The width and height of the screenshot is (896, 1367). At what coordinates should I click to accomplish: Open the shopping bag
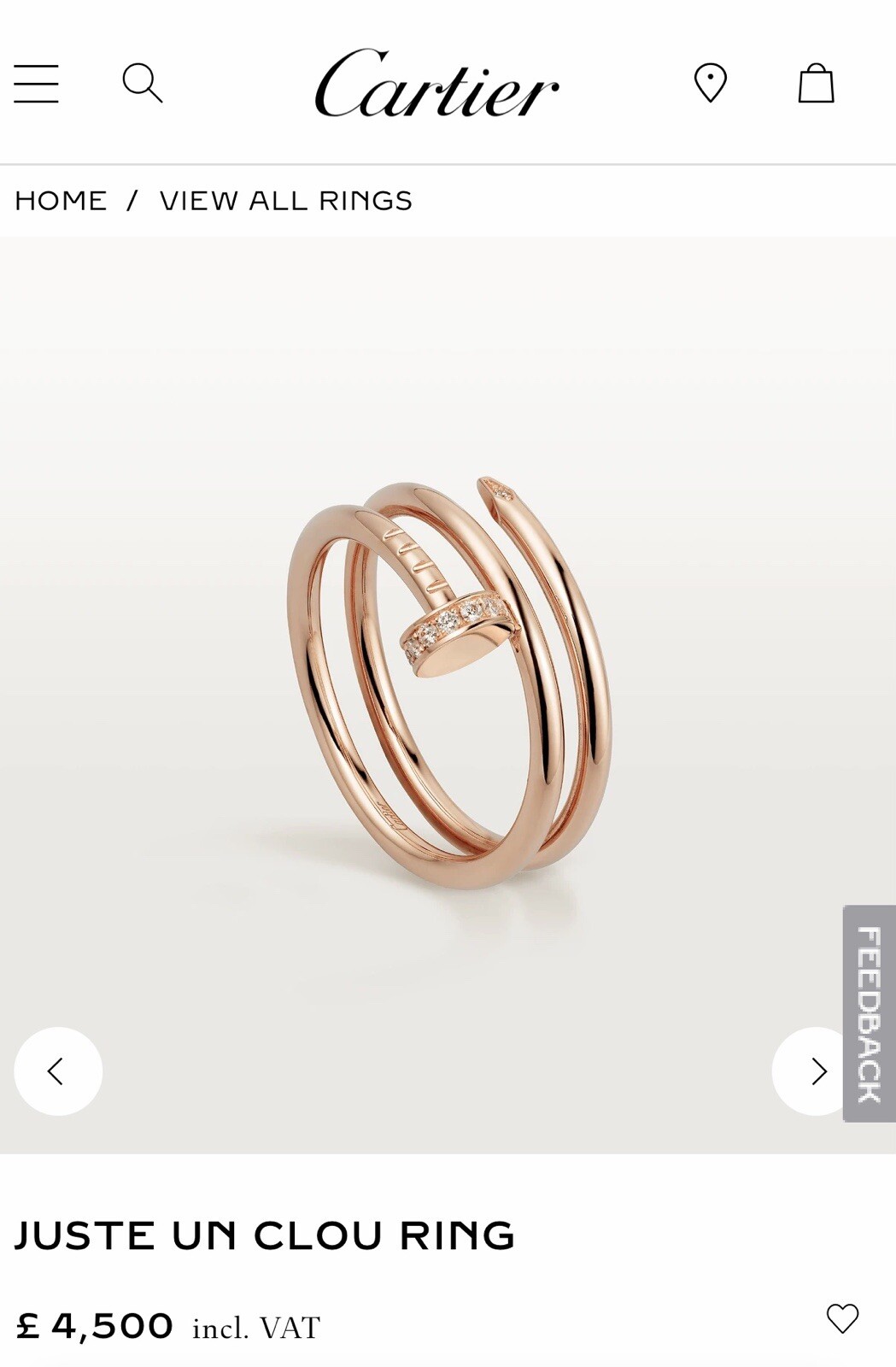[816, 84]
